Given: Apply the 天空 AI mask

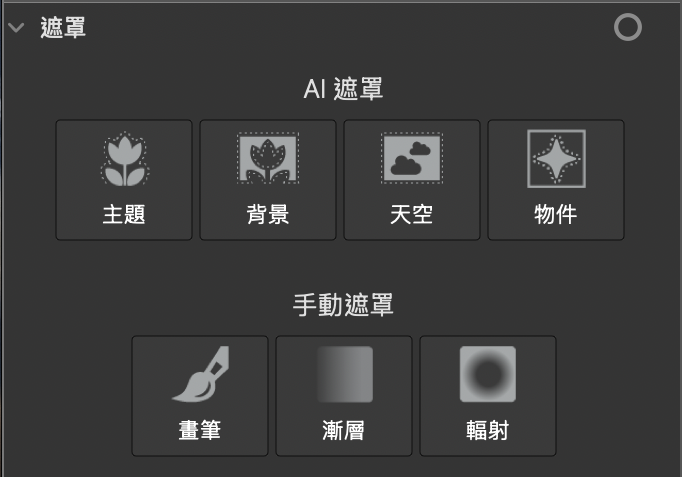Looking at the screenshot, I should click(411, 180).
